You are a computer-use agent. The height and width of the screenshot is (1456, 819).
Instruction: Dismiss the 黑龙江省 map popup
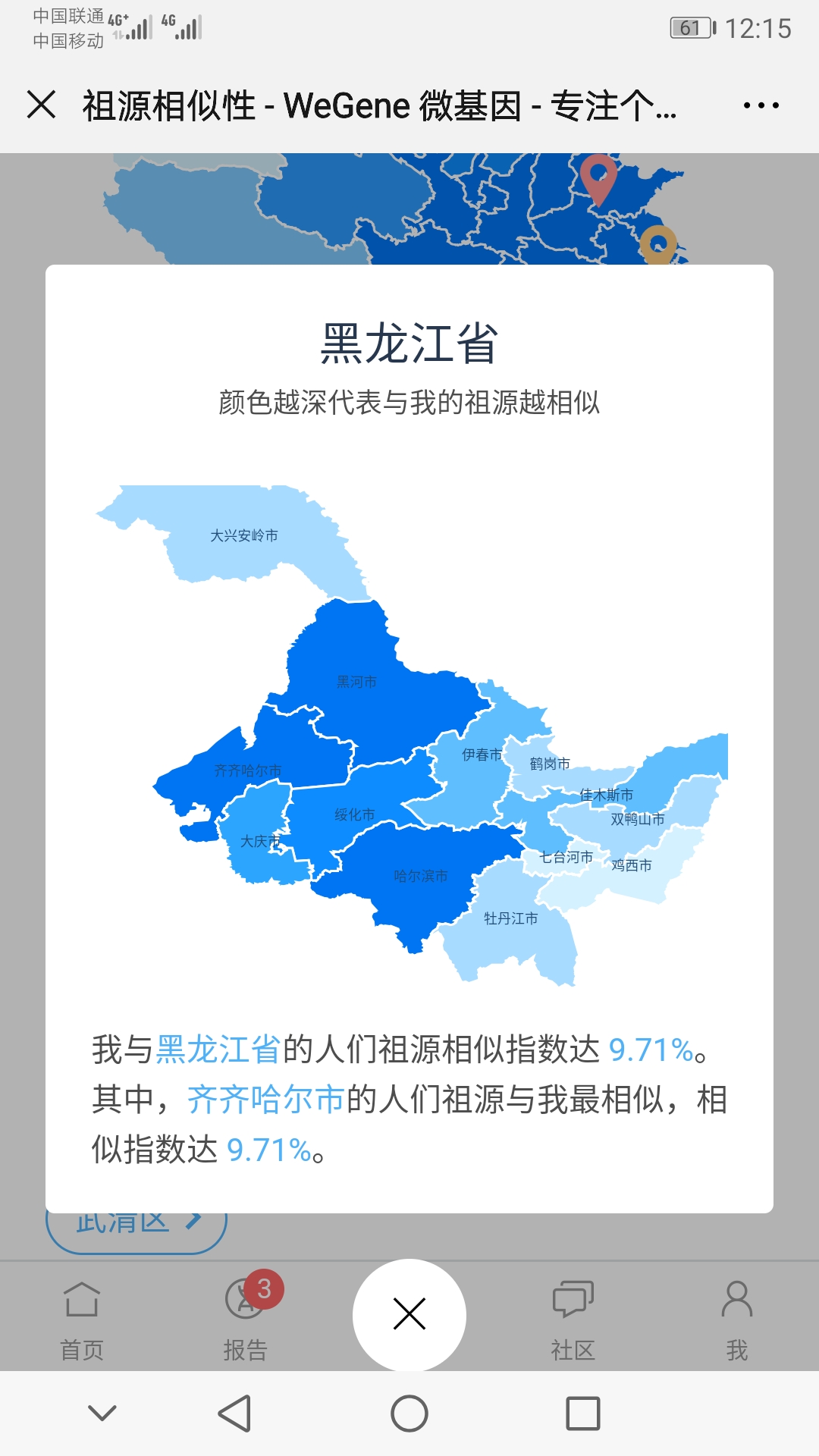click(x=409, y=1314)
